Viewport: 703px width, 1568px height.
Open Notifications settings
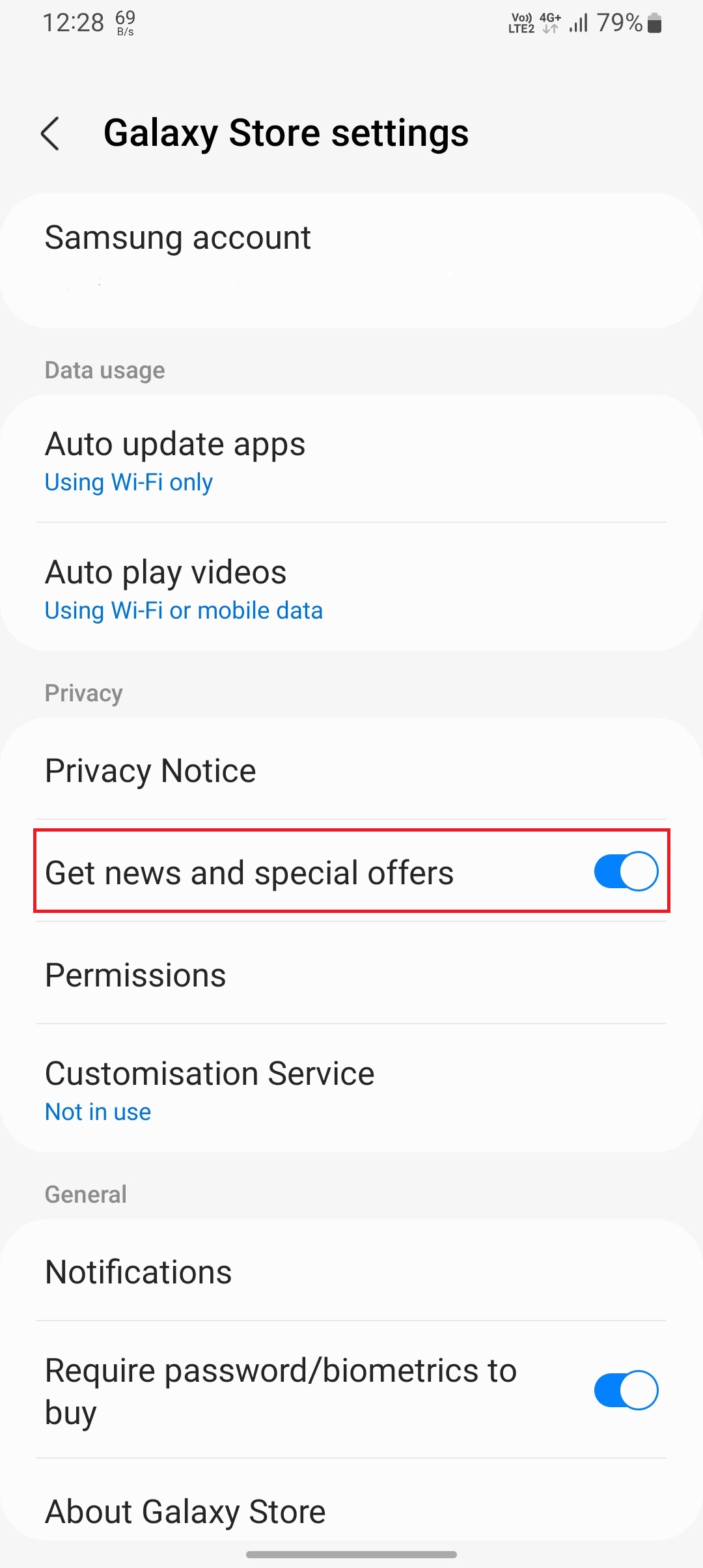(x=351, y=1272)
